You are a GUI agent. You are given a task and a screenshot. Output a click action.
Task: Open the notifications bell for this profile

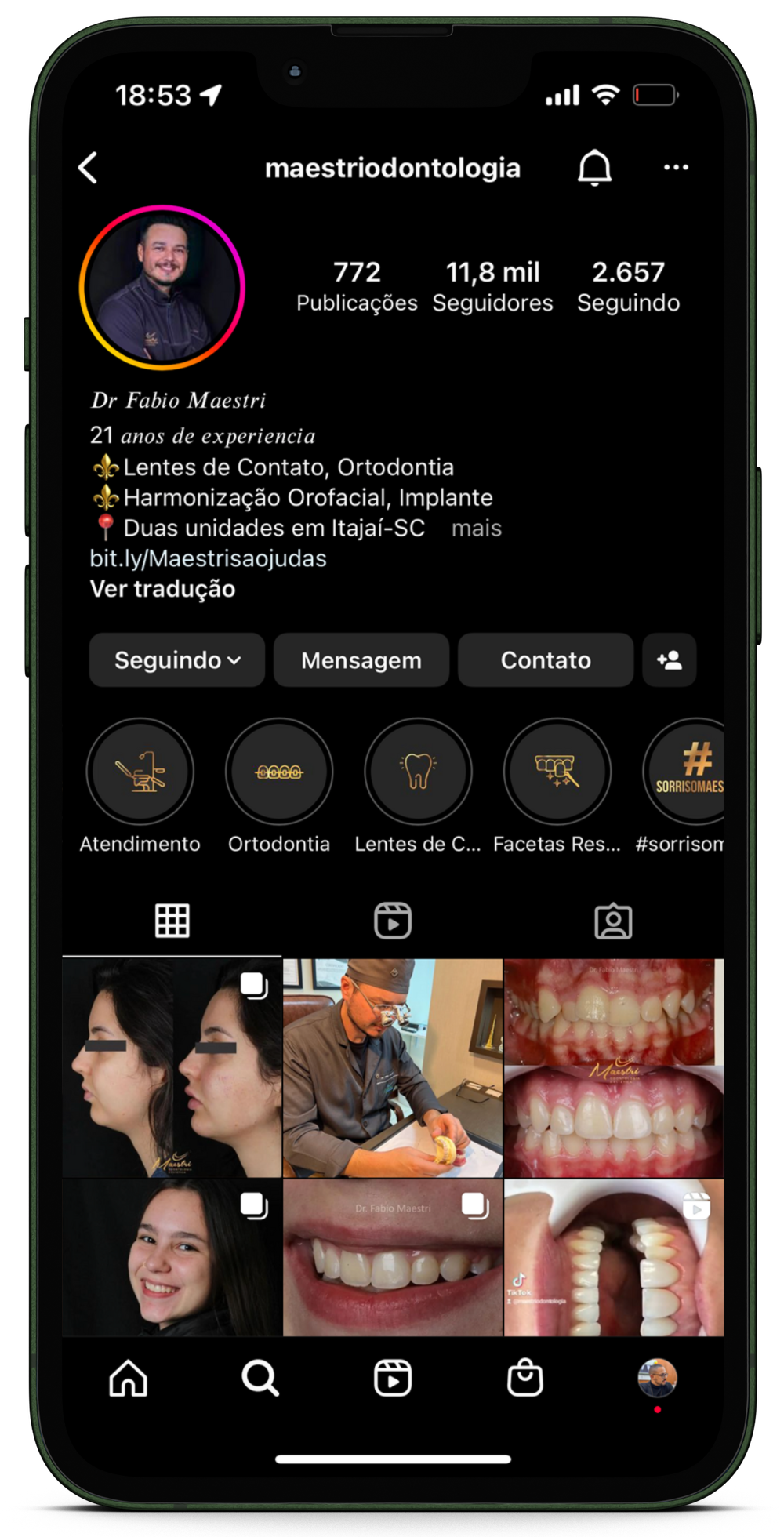[594, 167]
